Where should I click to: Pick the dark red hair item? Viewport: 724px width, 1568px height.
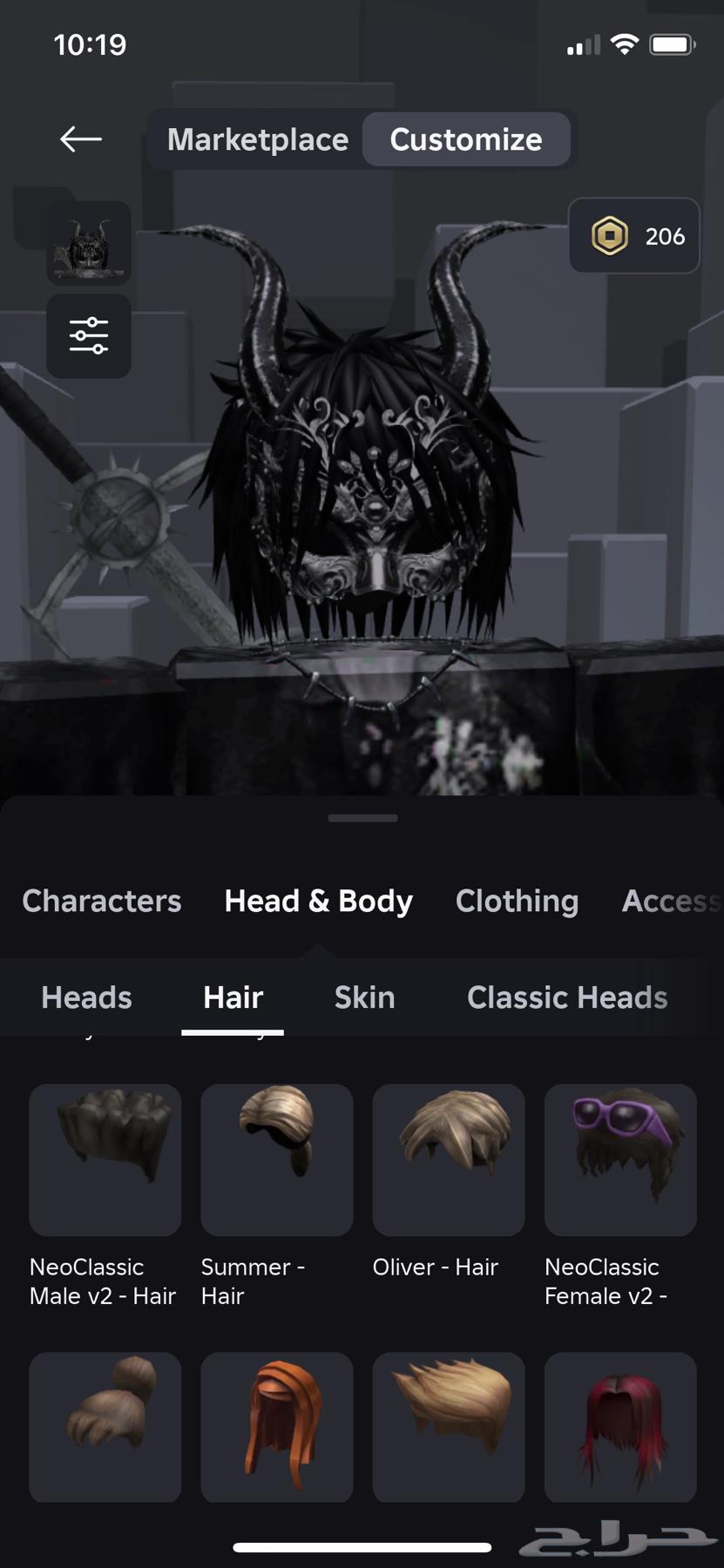tap(620, 1426)
